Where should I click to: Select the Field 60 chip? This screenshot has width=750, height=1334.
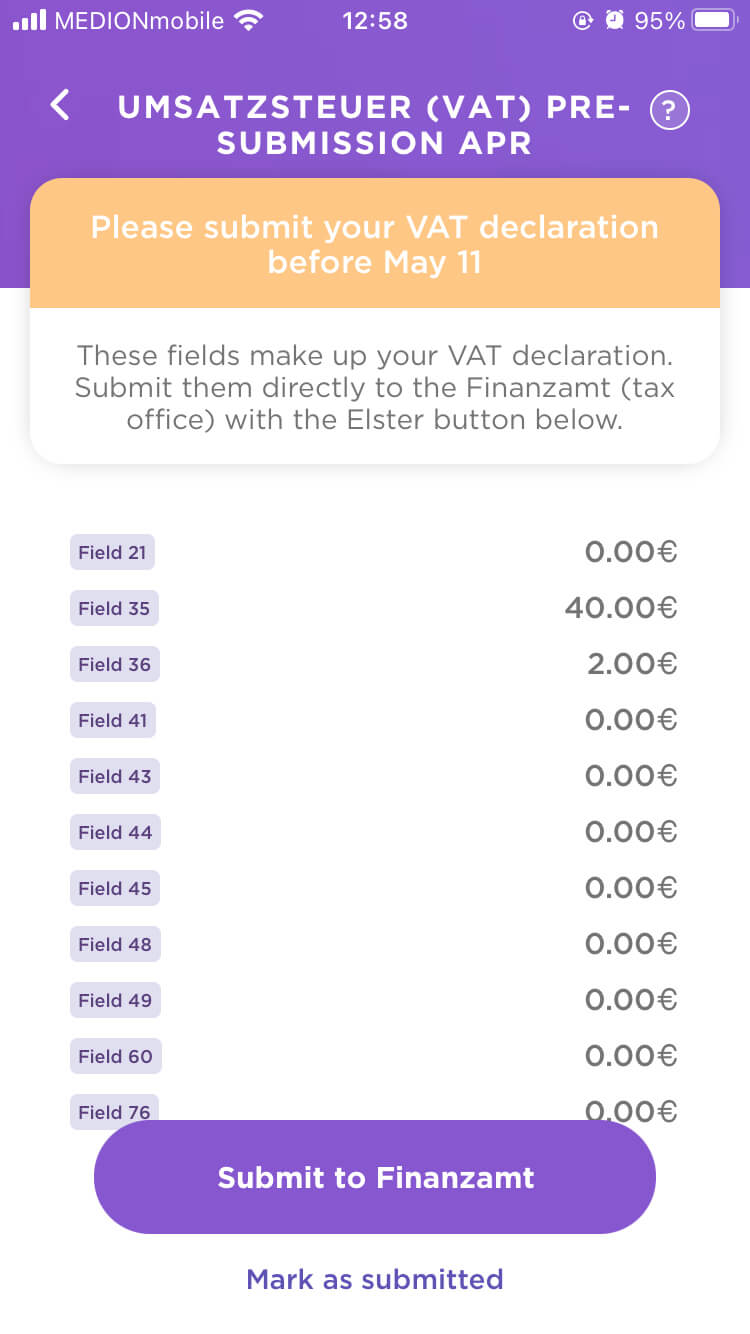tap(115, 1055)
